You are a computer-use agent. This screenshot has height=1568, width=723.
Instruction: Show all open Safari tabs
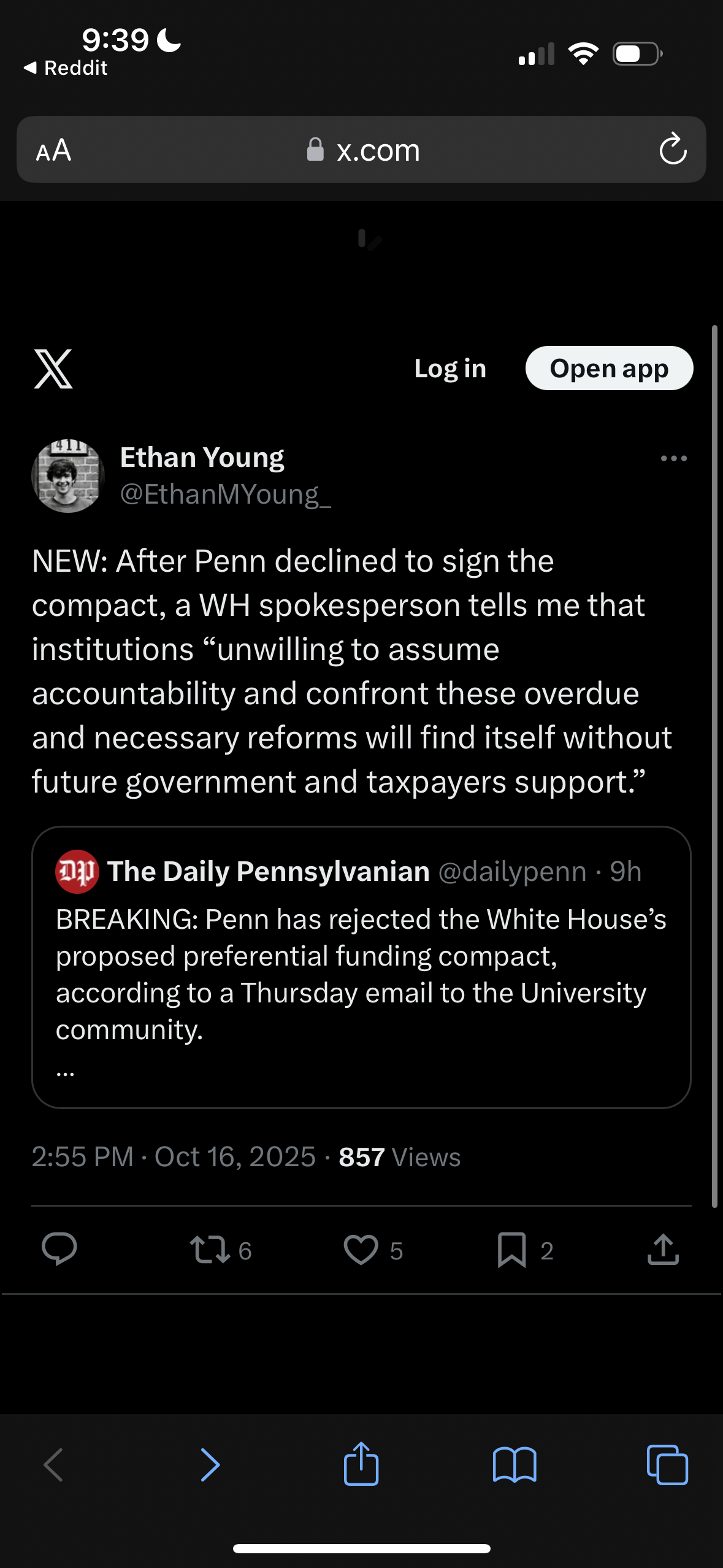pos(667,1465)
